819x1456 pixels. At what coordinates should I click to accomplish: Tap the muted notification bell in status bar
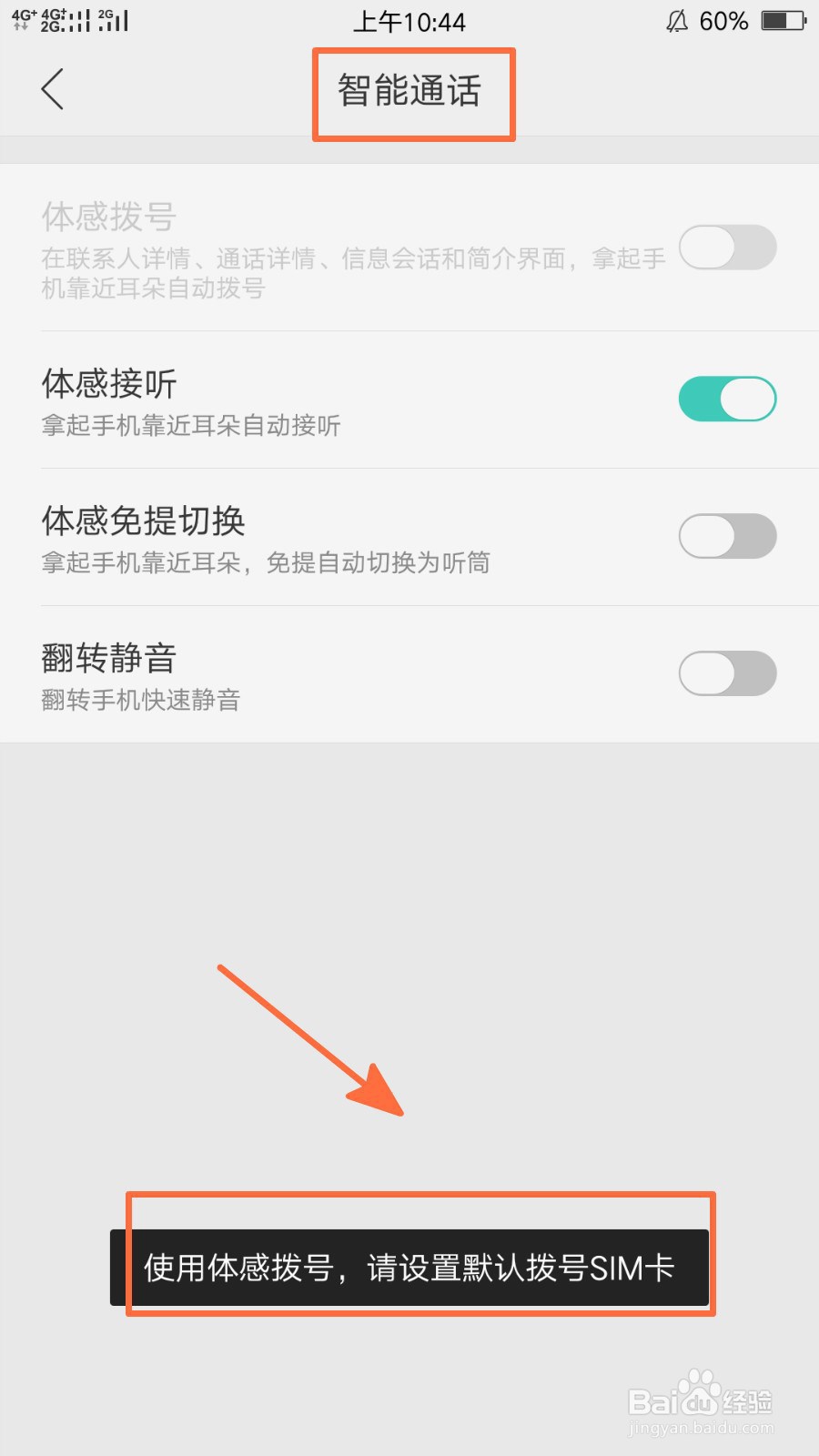[x=674, y=21]
